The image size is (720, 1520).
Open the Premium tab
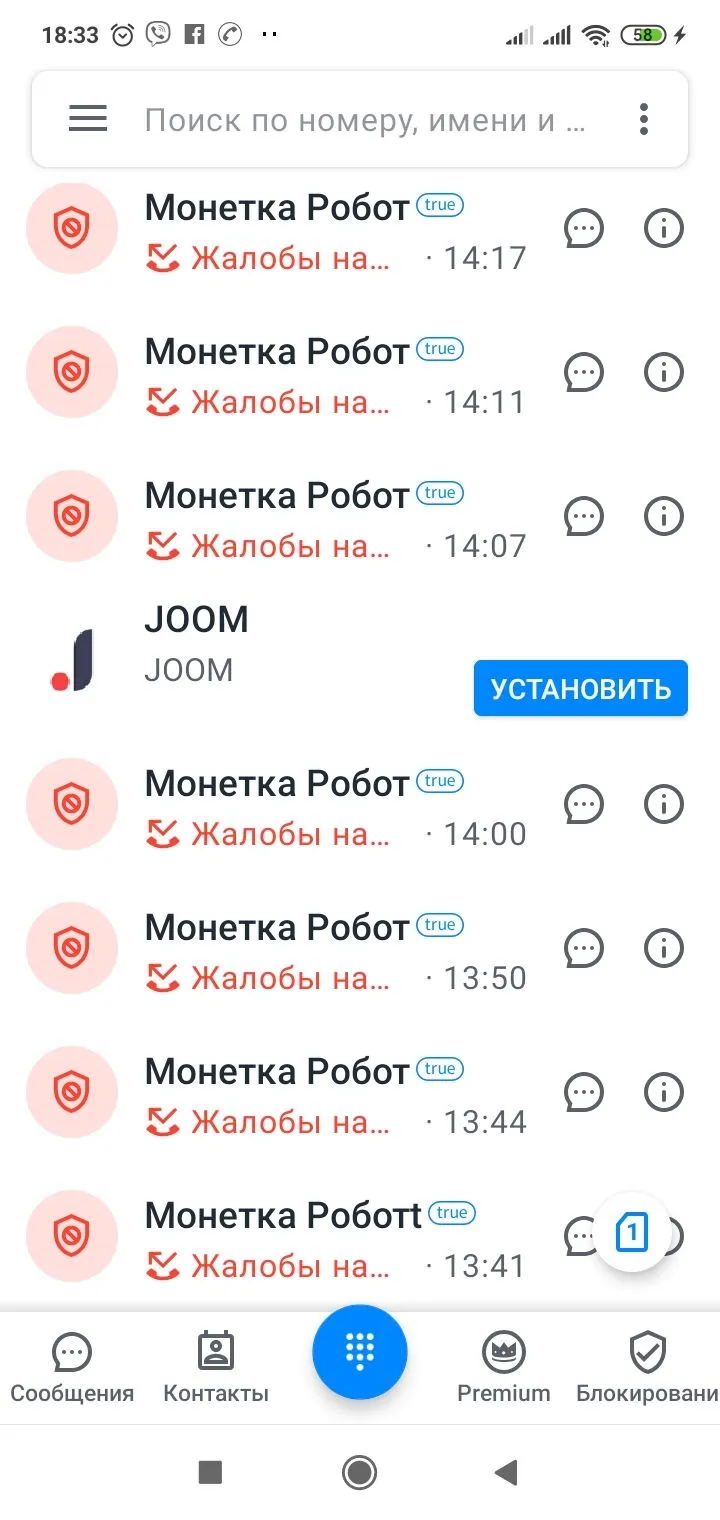click(x=504, y=1368)
